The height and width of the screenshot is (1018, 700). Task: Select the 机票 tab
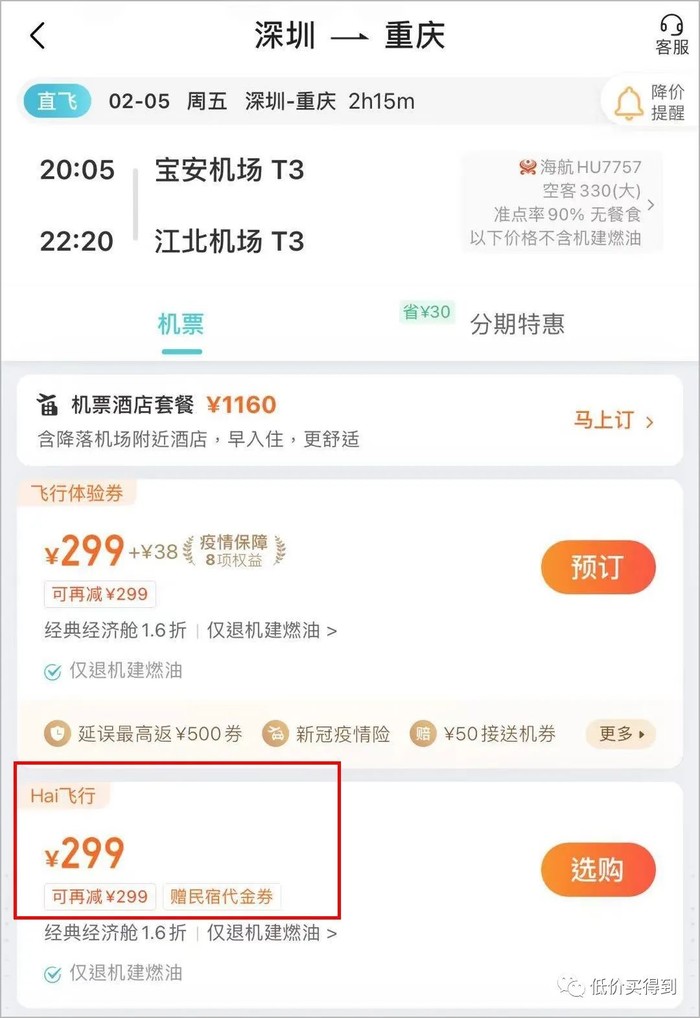181,324
